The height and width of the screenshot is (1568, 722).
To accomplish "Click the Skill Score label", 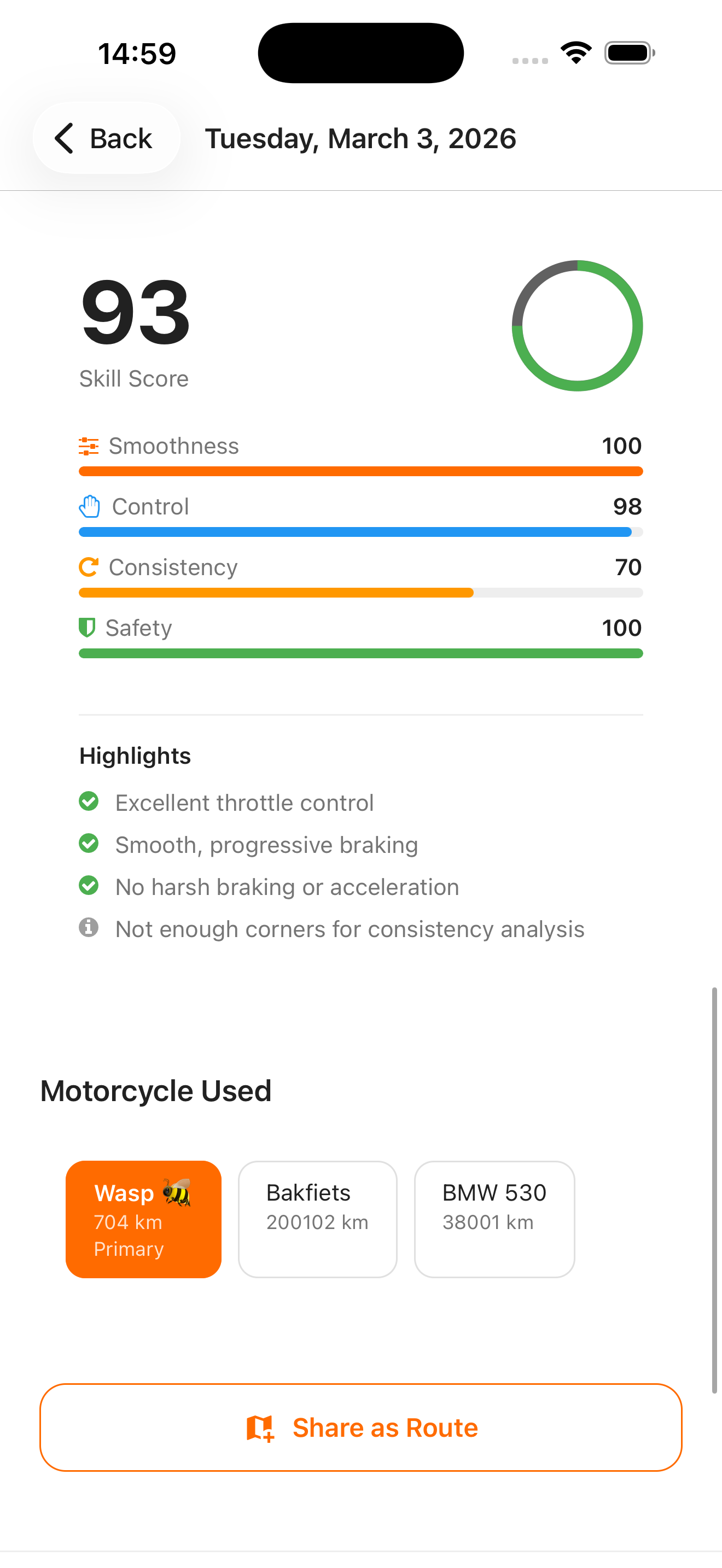I will click(x=133, y=378).
